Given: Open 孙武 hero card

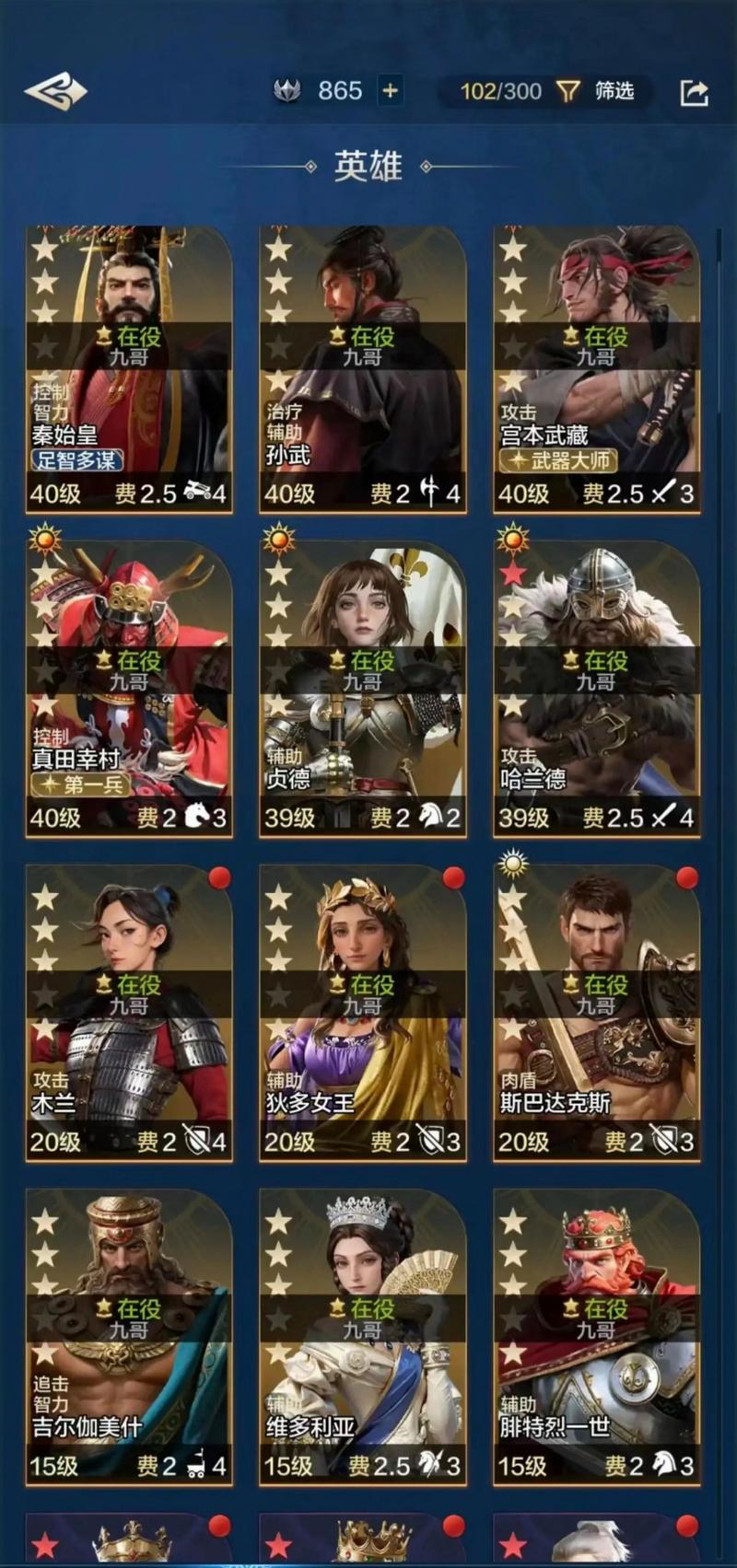Looking at the screenshot, I should point(362,368).
